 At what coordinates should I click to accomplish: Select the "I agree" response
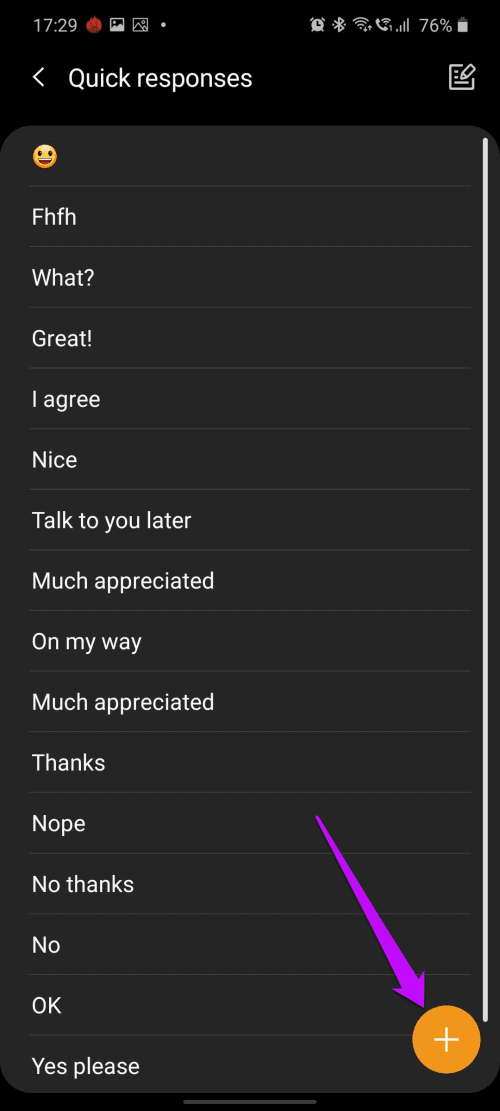click(x=250, y=399)
